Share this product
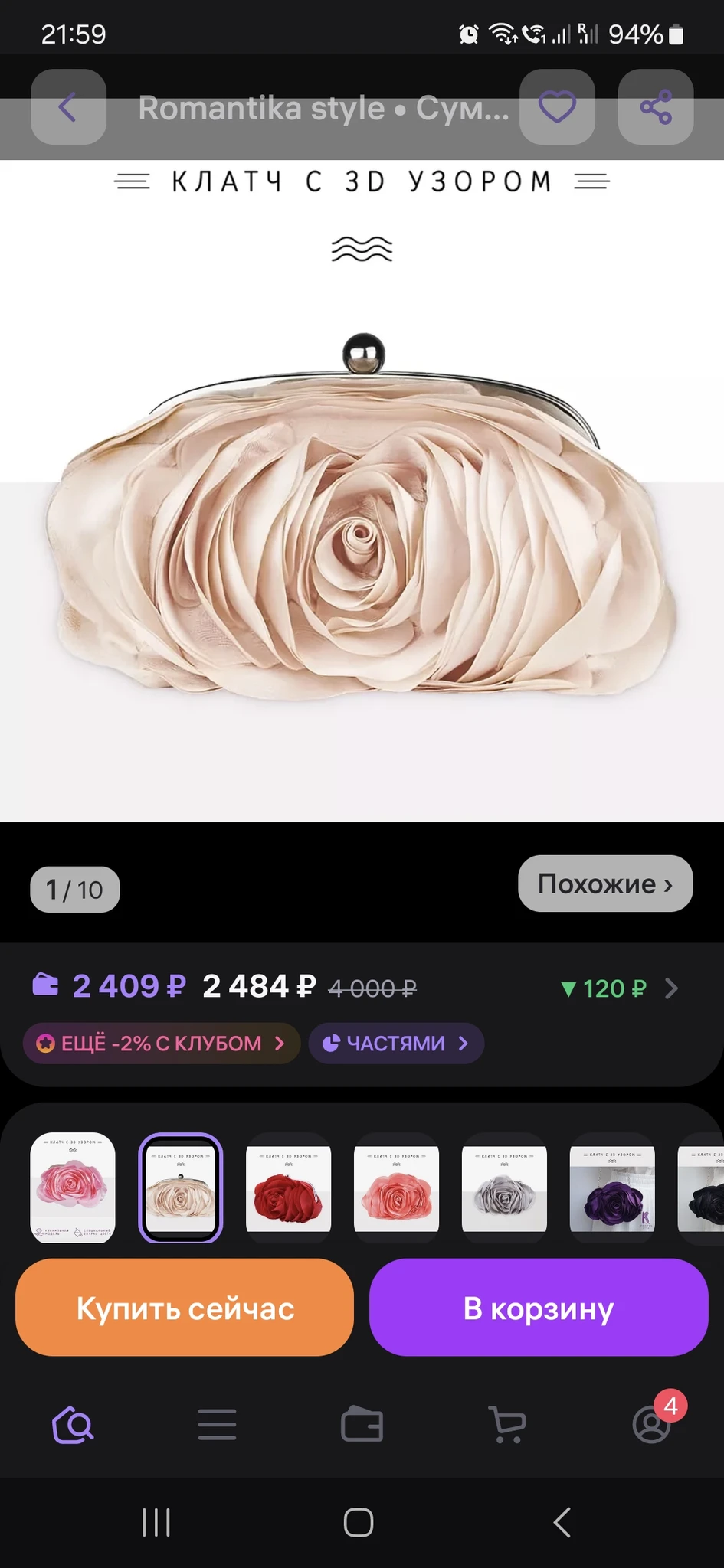This screenshot has height=1568, width=724. point(655,107)
